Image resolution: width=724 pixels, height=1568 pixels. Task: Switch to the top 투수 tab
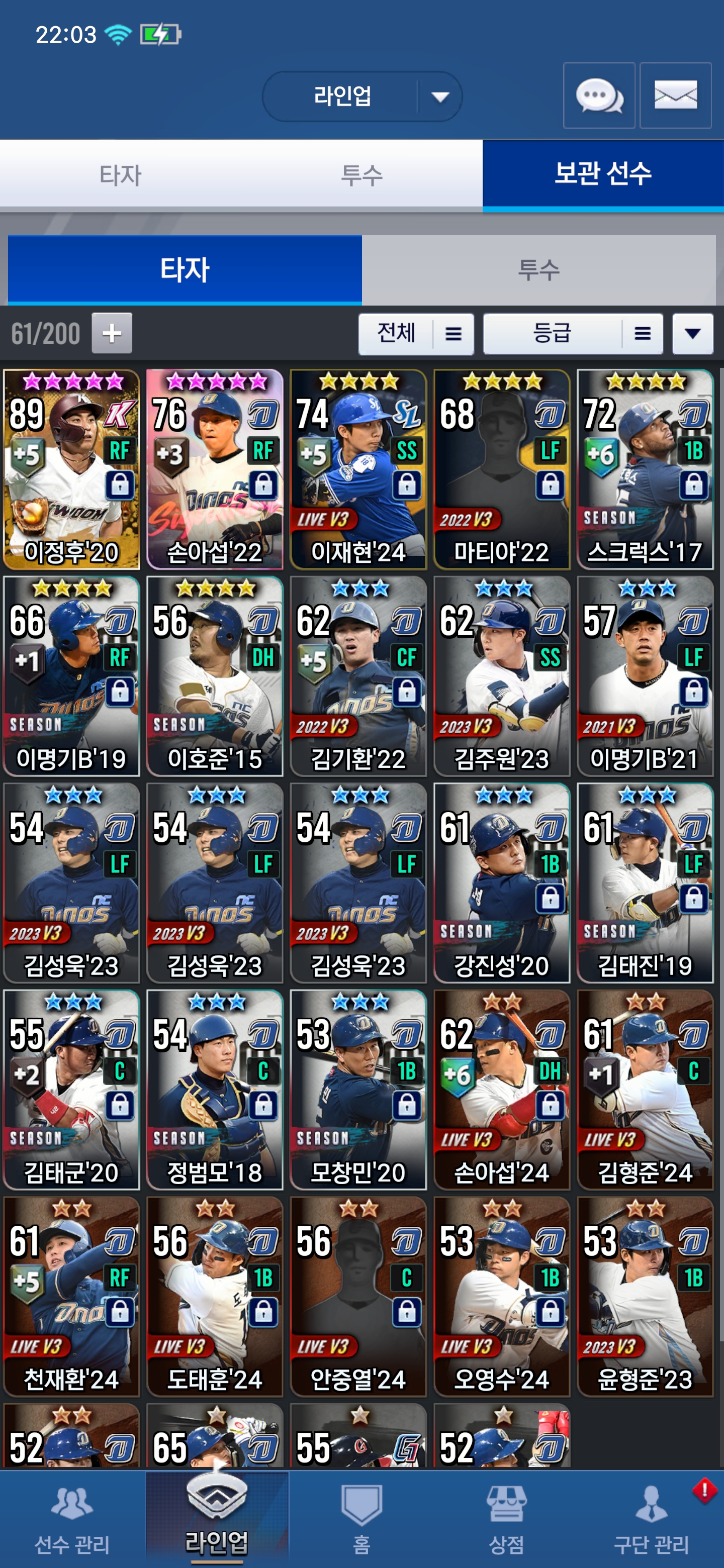tap(361, 175)
